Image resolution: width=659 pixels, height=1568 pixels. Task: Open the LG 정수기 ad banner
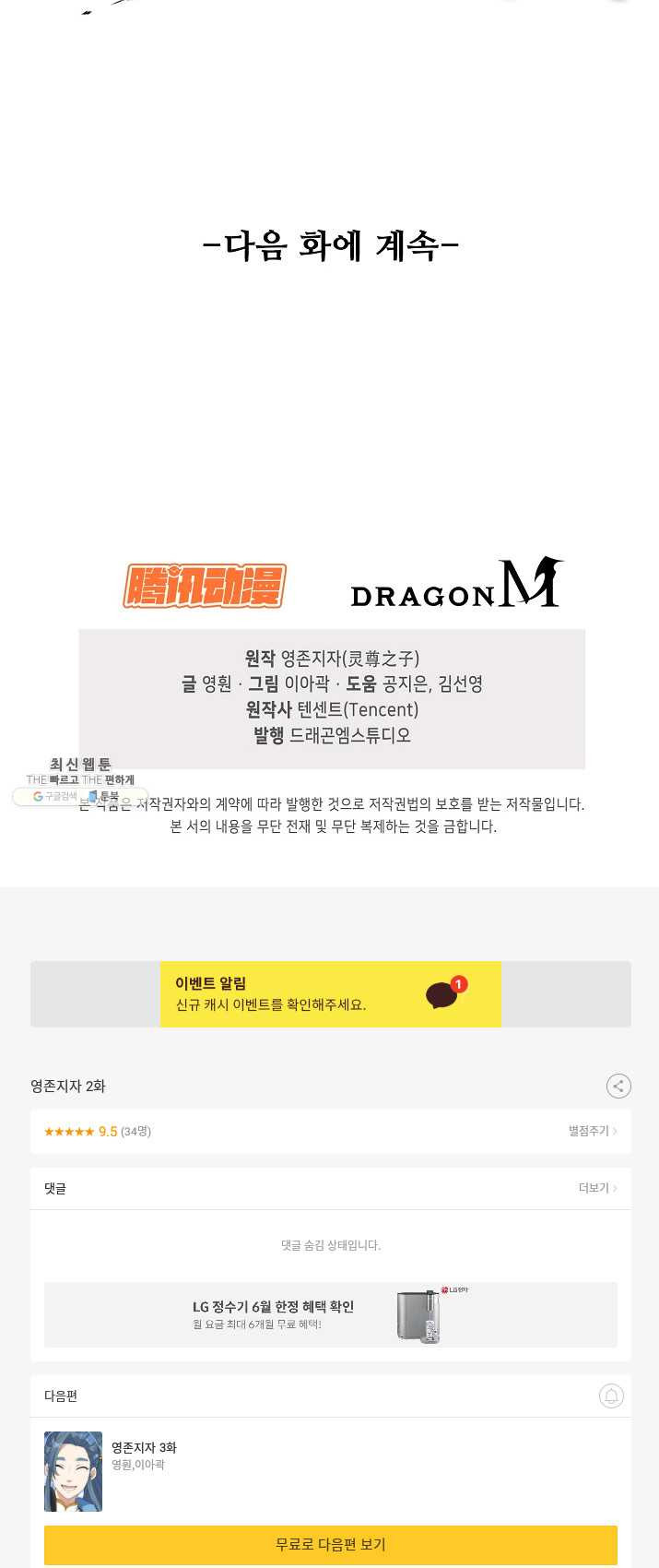click(x=330, y=1315)
